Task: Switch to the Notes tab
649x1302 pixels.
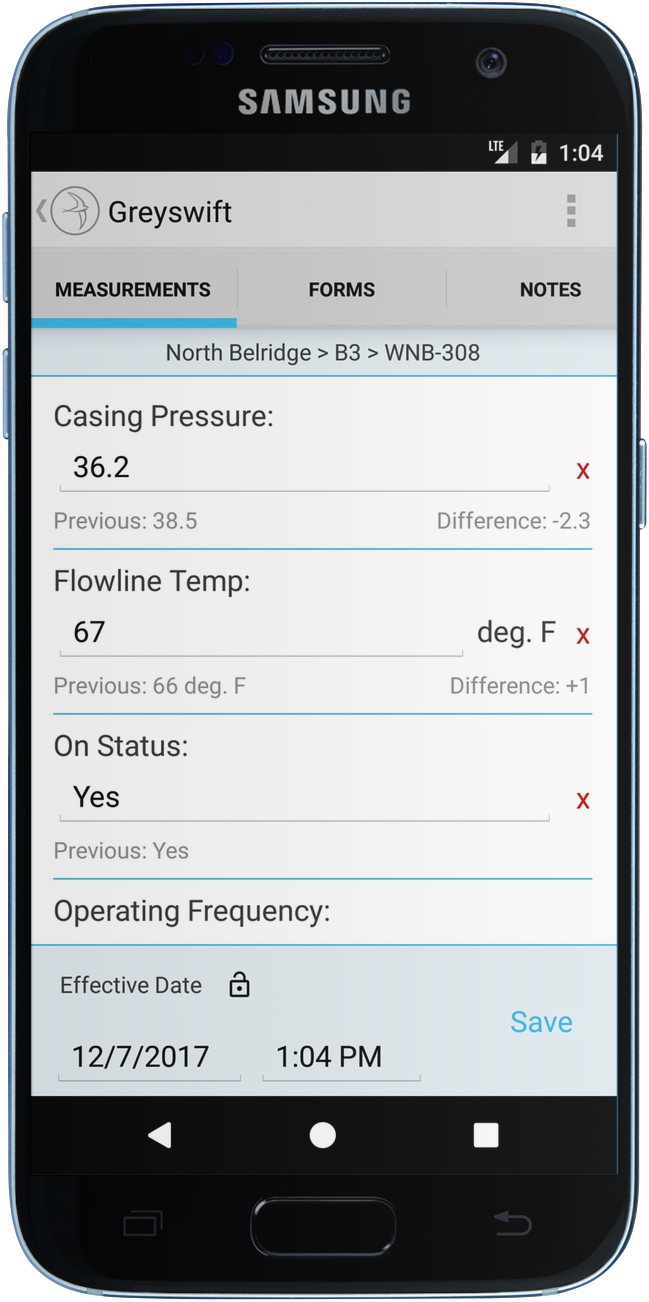Action: click(x=550, y=290)
